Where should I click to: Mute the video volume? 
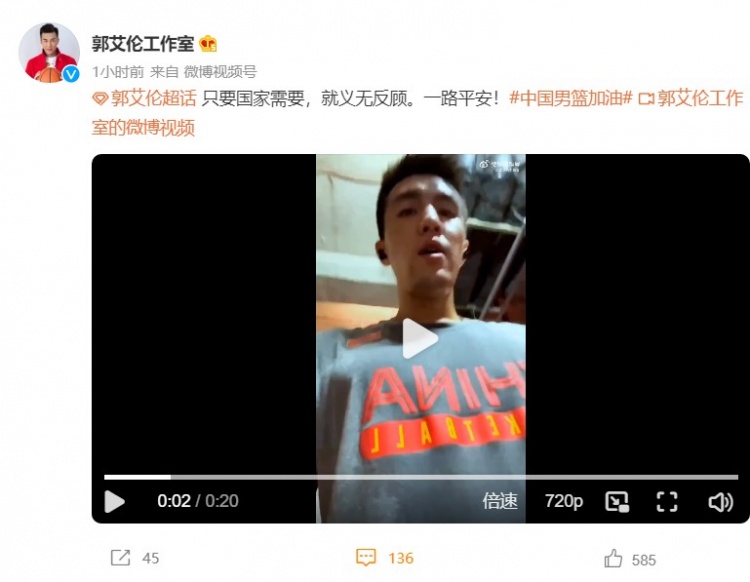pos(720,501)
